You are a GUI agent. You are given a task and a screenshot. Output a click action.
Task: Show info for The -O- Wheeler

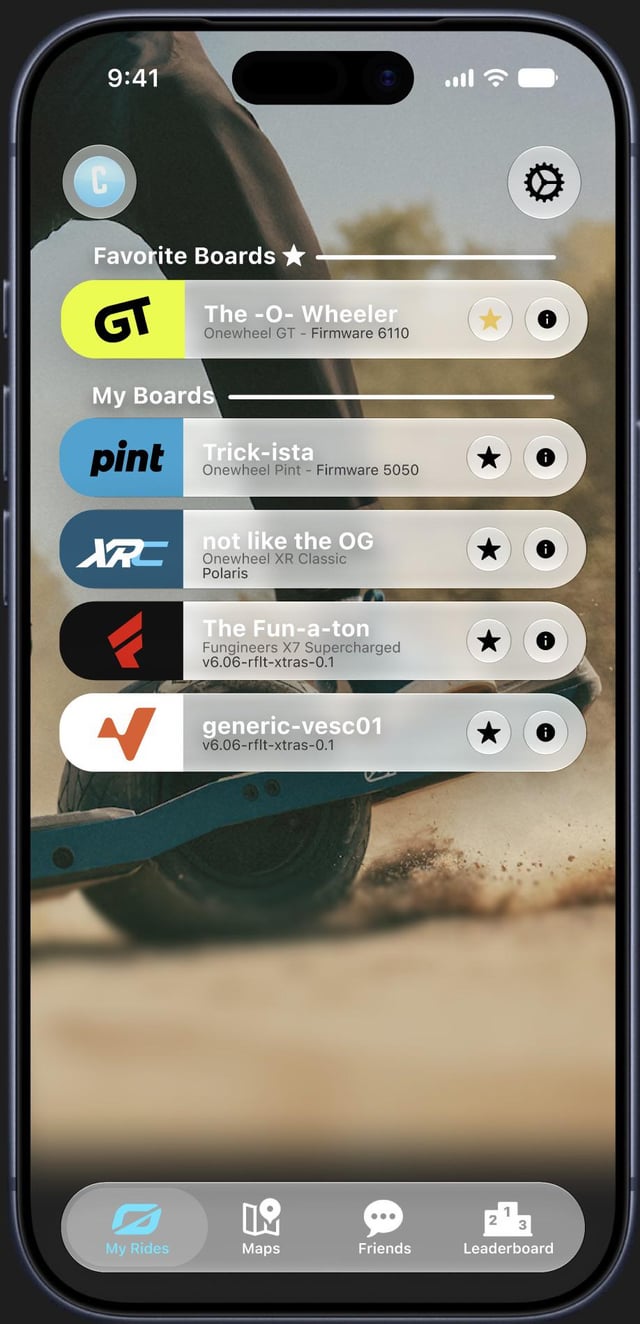[547, 320]
